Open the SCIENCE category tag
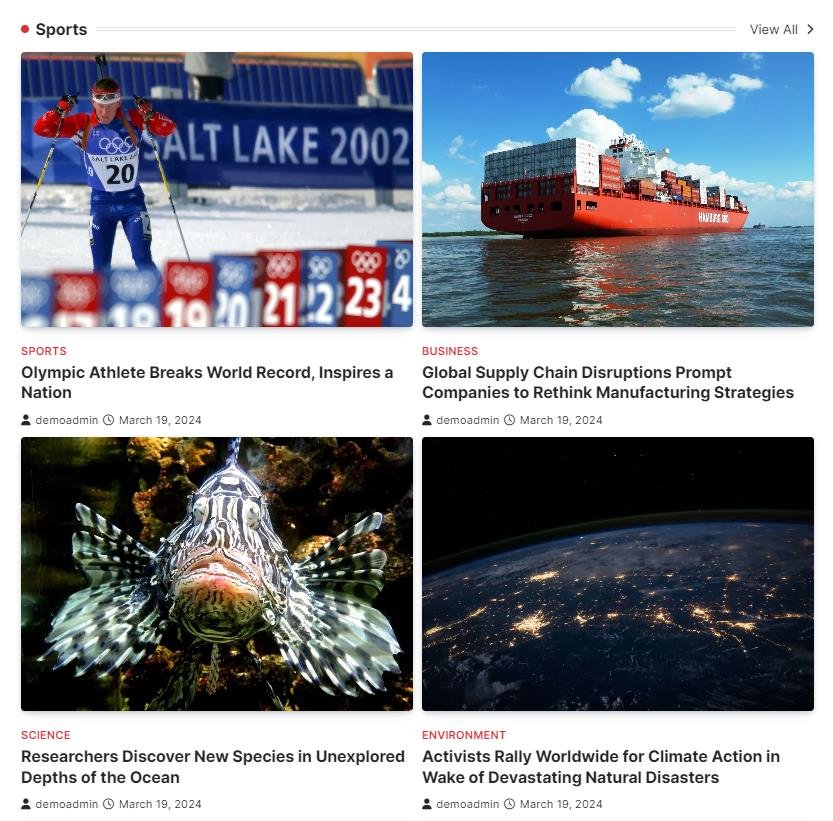Image resolution: width=833 pixels, height=821 pixels. click(x=46, y=735)
